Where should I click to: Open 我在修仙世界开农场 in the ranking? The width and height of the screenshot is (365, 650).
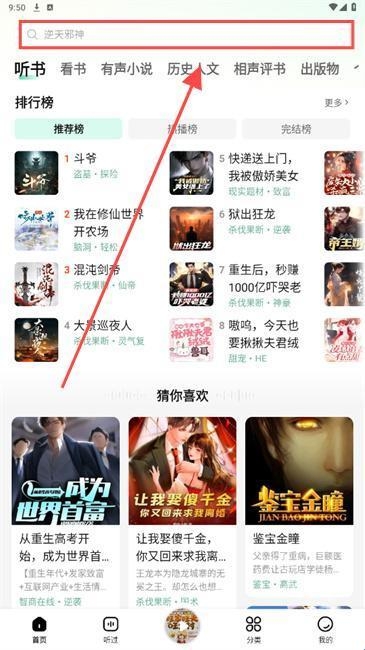coord(81,229)
